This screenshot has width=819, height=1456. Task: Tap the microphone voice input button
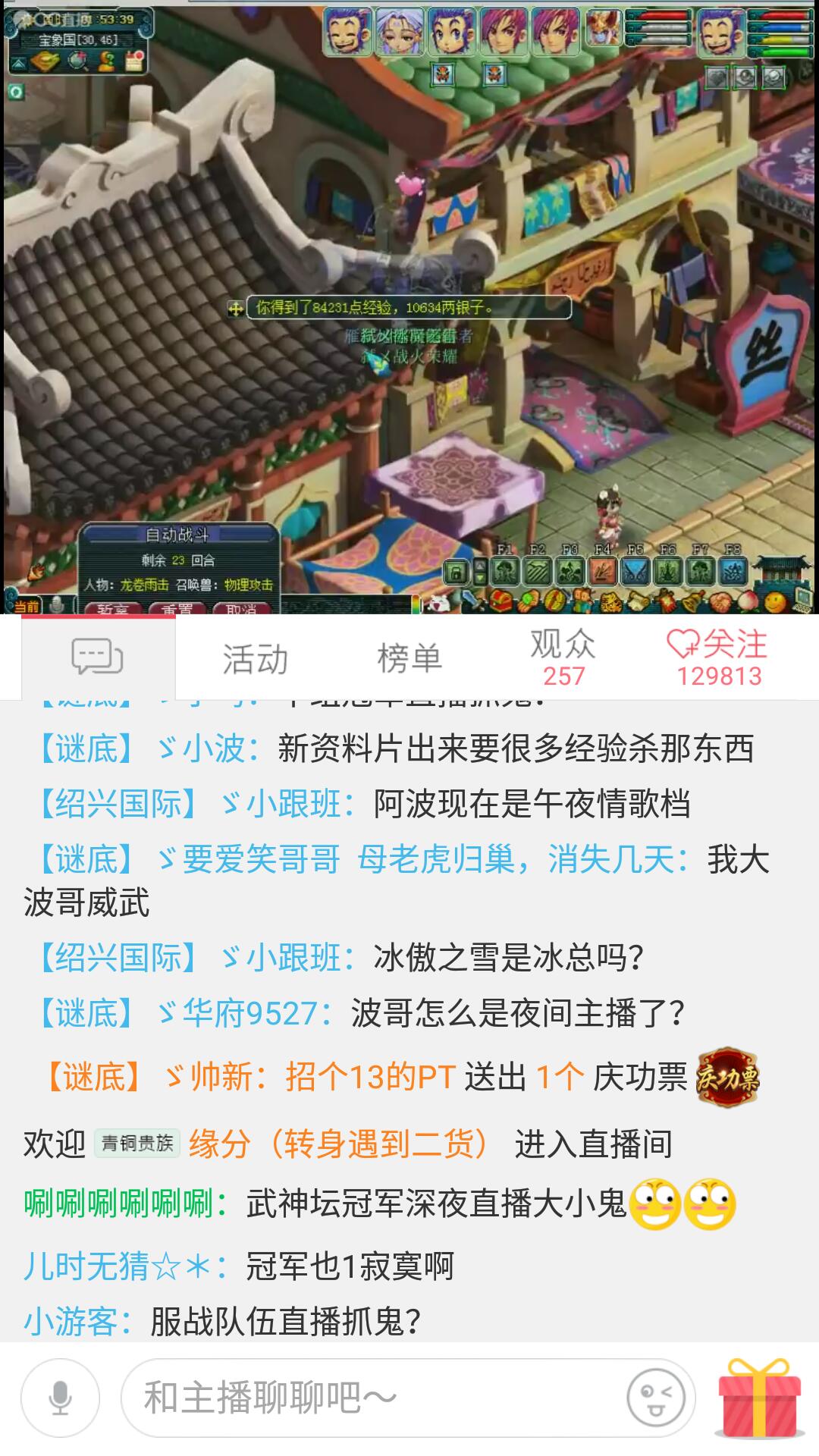pos(61,1397)
